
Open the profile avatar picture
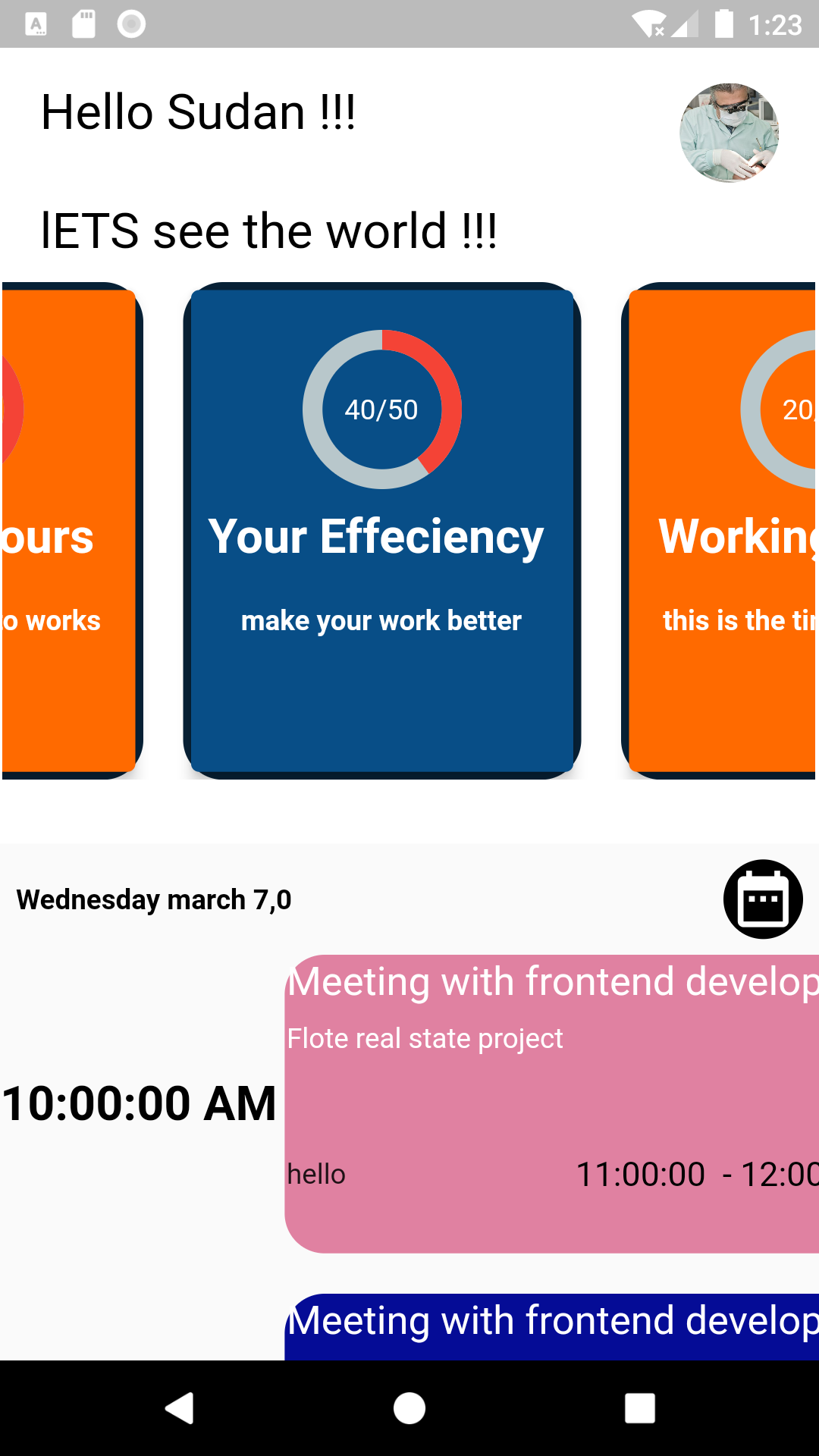click(x=729, y=133)
